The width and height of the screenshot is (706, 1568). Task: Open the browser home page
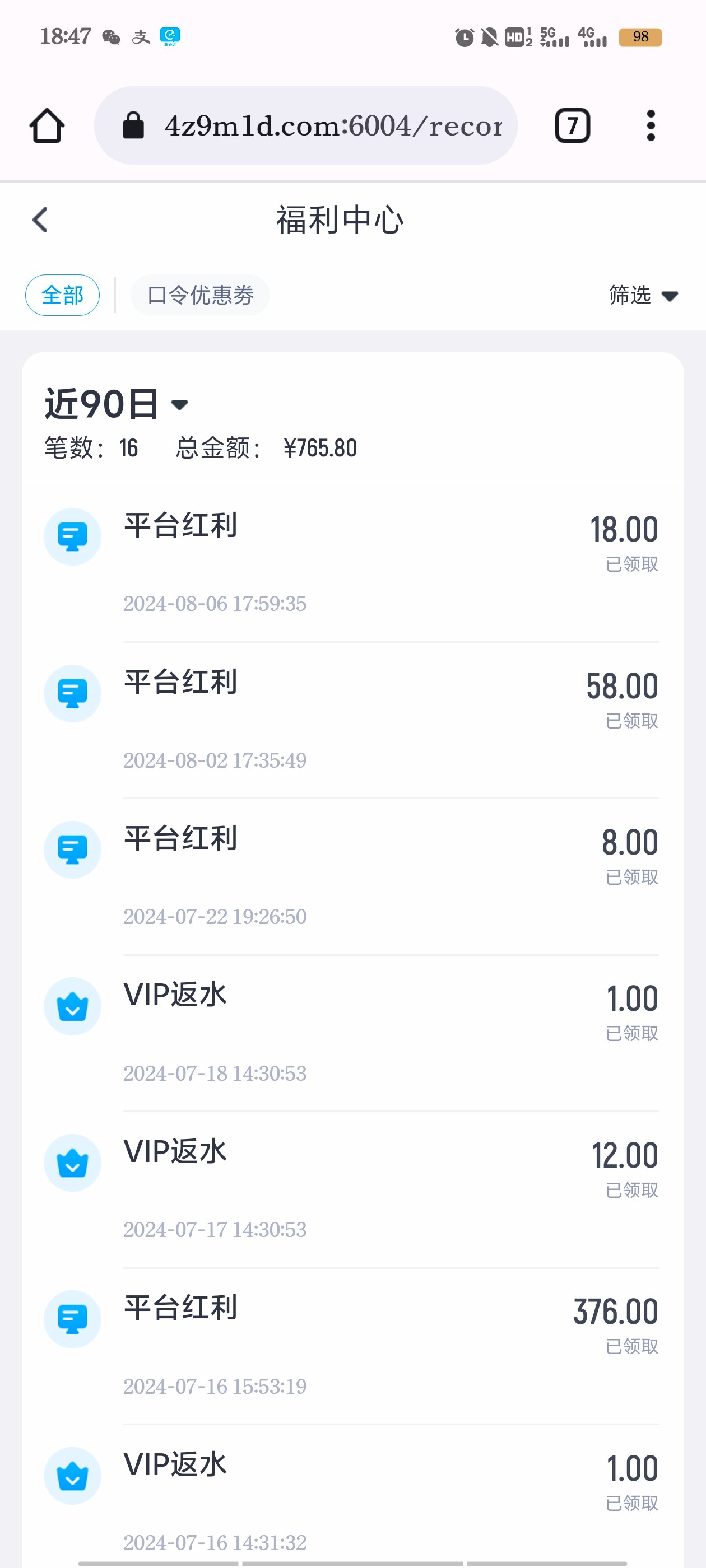(47, 126)
